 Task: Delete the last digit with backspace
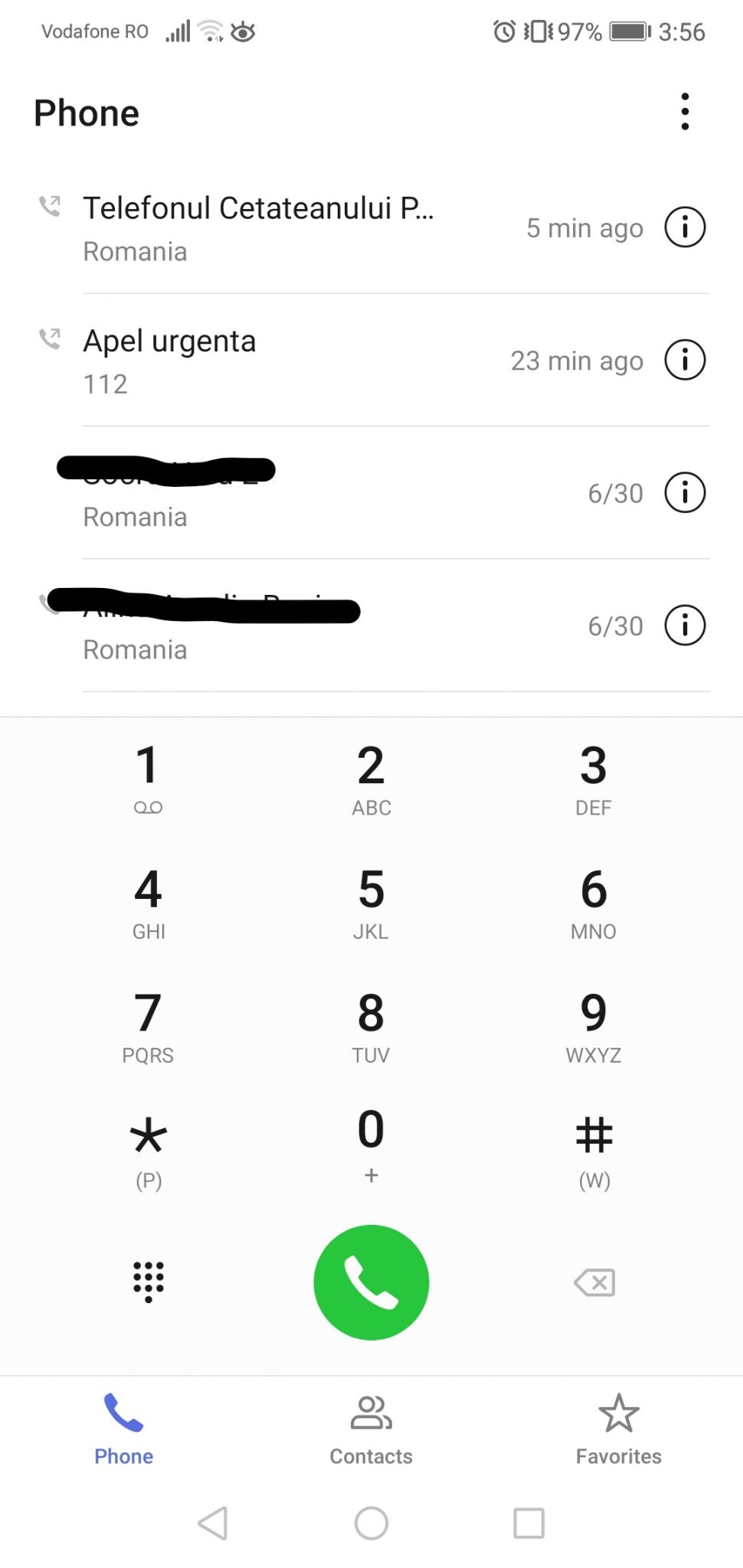pos(594,1282)
